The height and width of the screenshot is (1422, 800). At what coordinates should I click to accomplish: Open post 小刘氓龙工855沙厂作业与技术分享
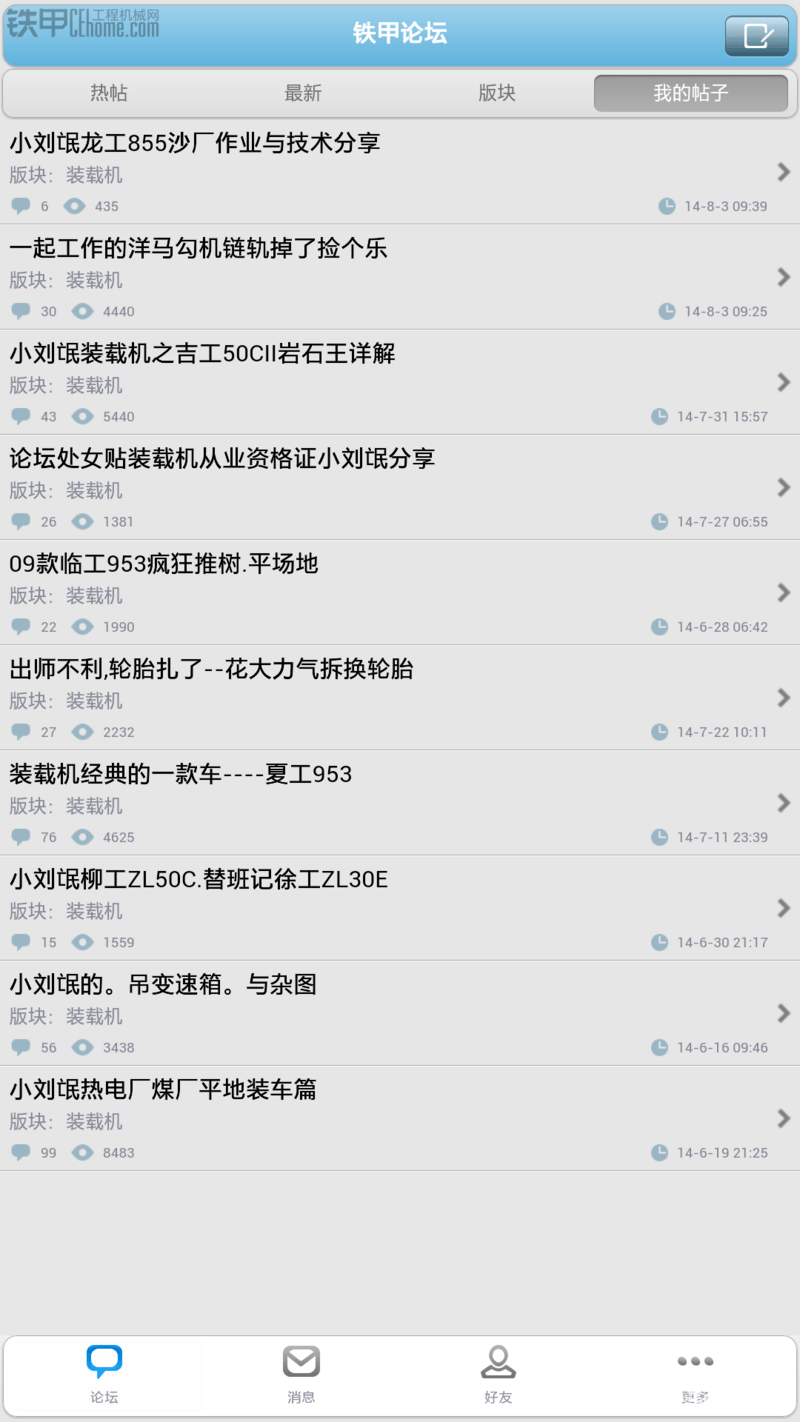point(400,172)
